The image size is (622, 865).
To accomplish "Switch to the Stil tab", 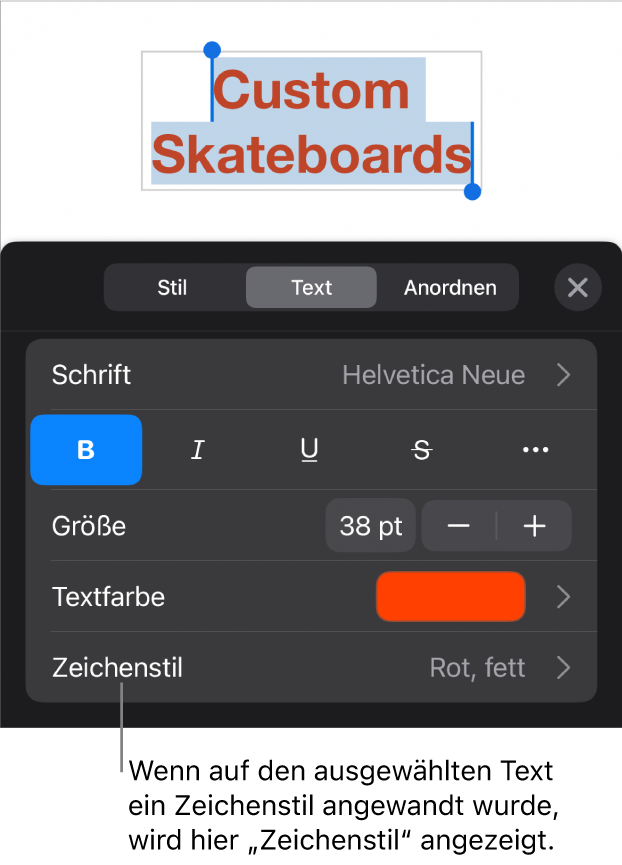I will click(172, 287).
